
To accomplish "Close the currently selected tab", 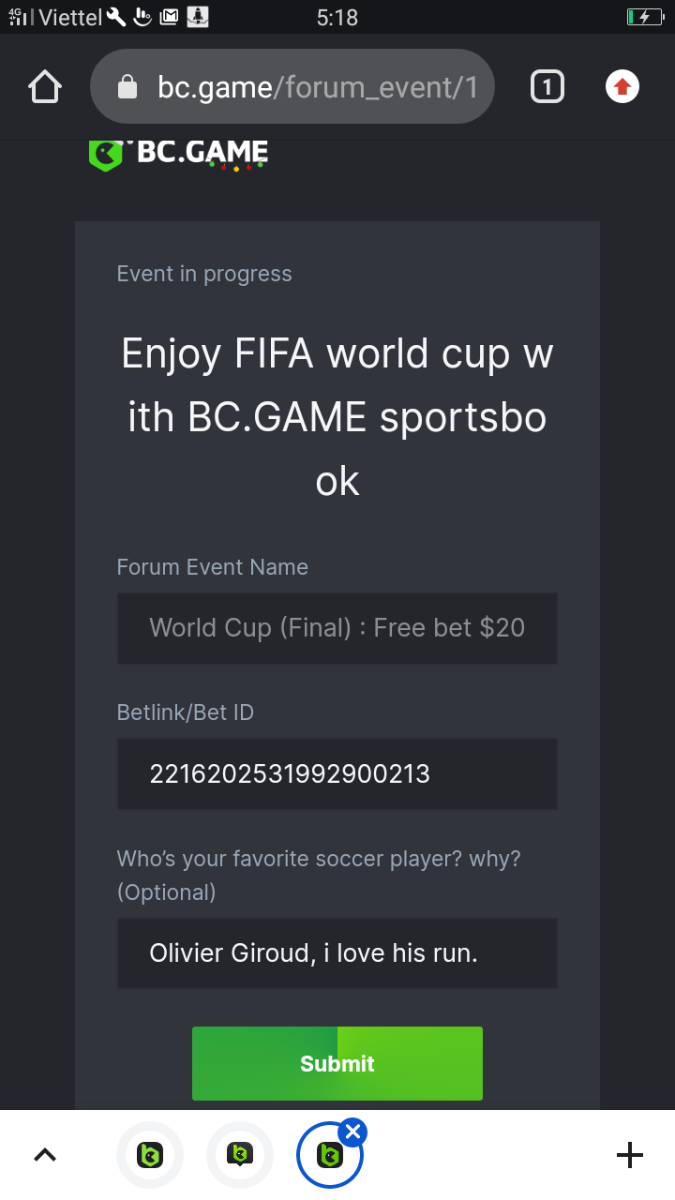I will [353, 1132].
